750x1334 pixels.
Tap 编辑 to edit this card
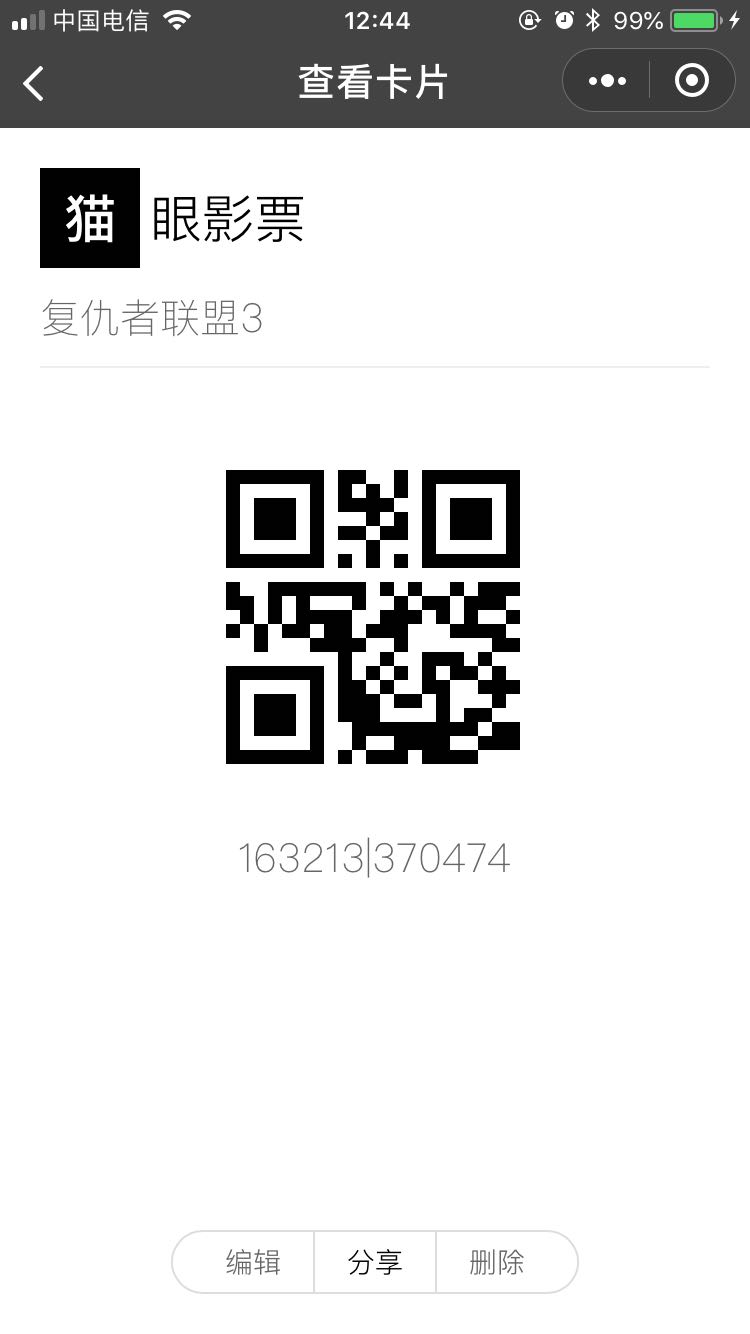point(252,1262)
